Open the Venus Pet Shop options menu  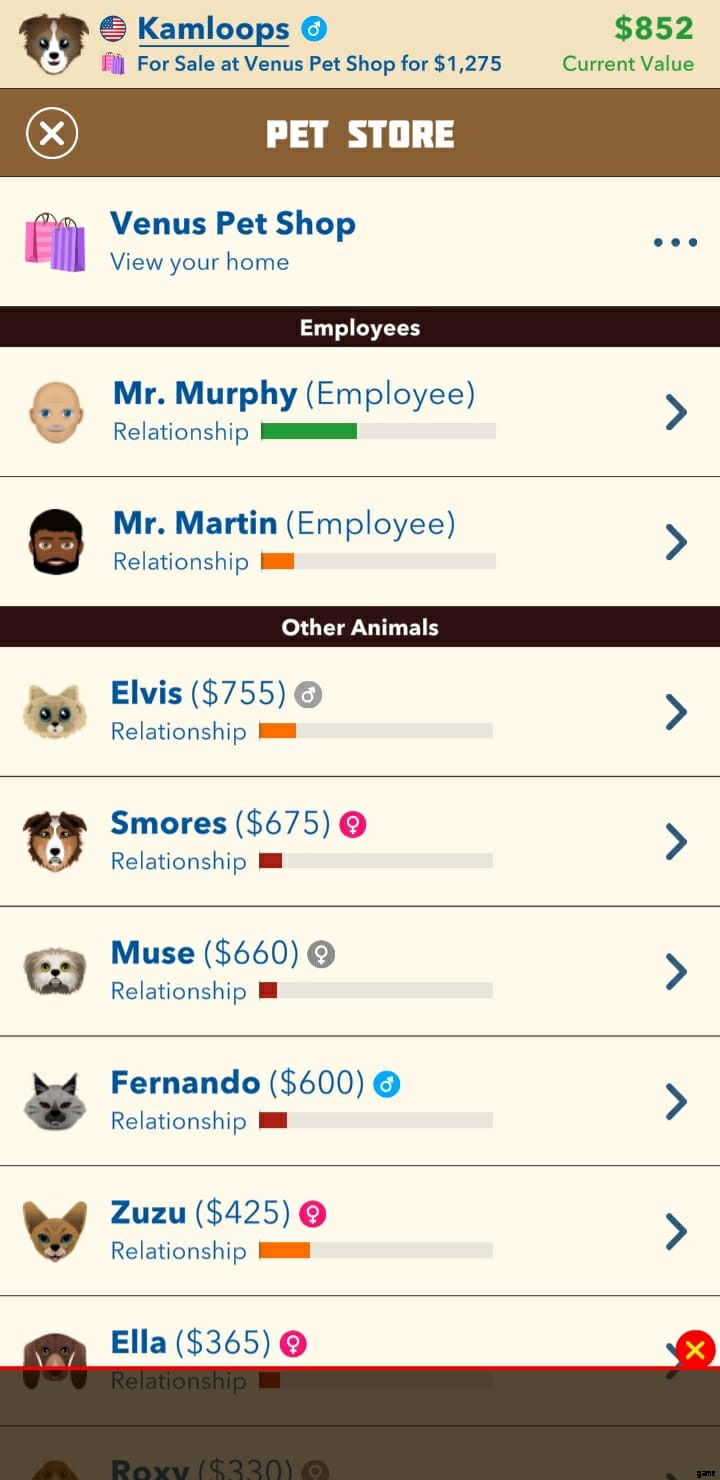pyautogui.click(x=675, y=242)
